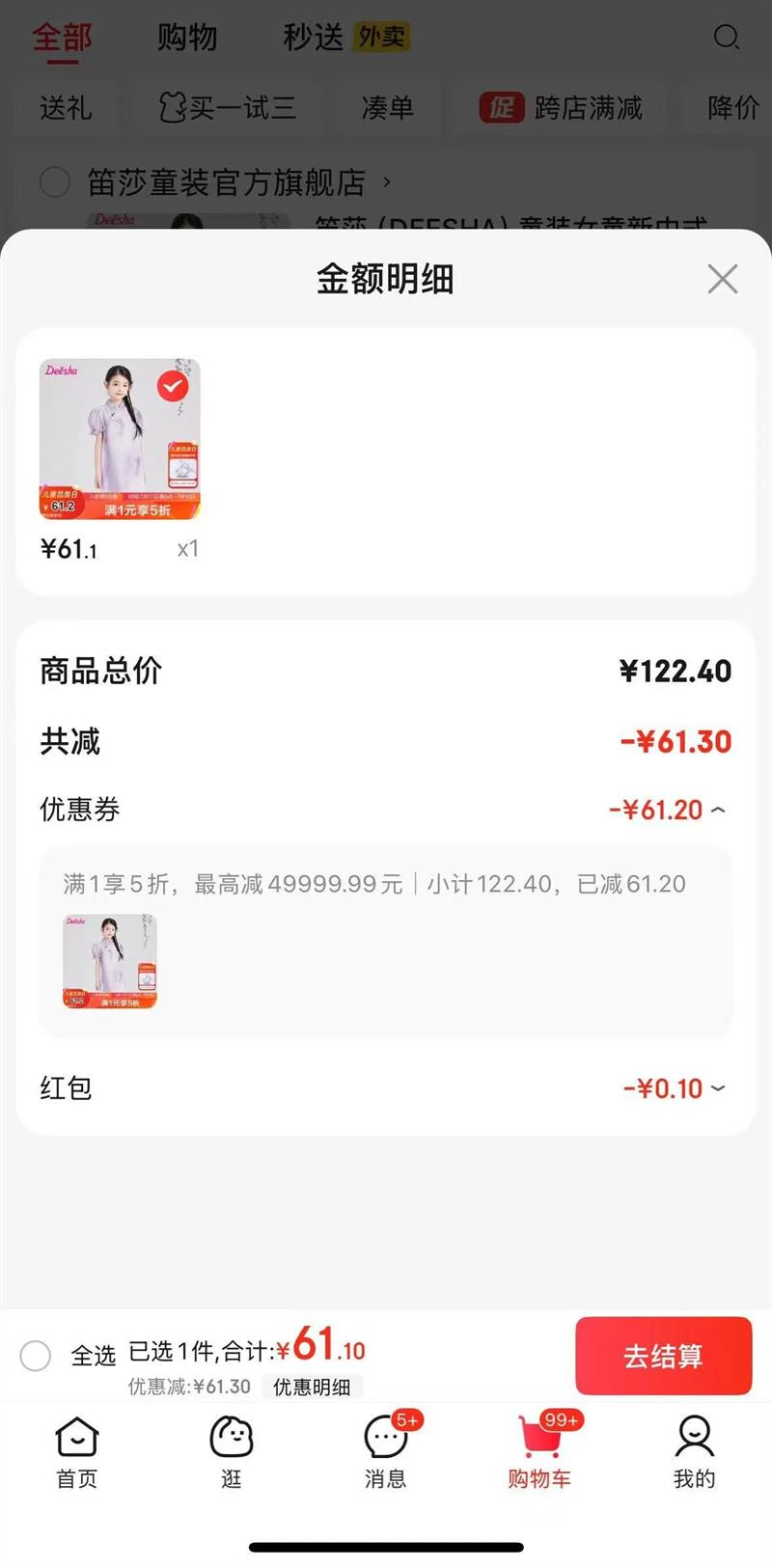Open the 消息 messages tab
The height and width of the screenshot is (1568, 772).
click(x=386, y=1451)
